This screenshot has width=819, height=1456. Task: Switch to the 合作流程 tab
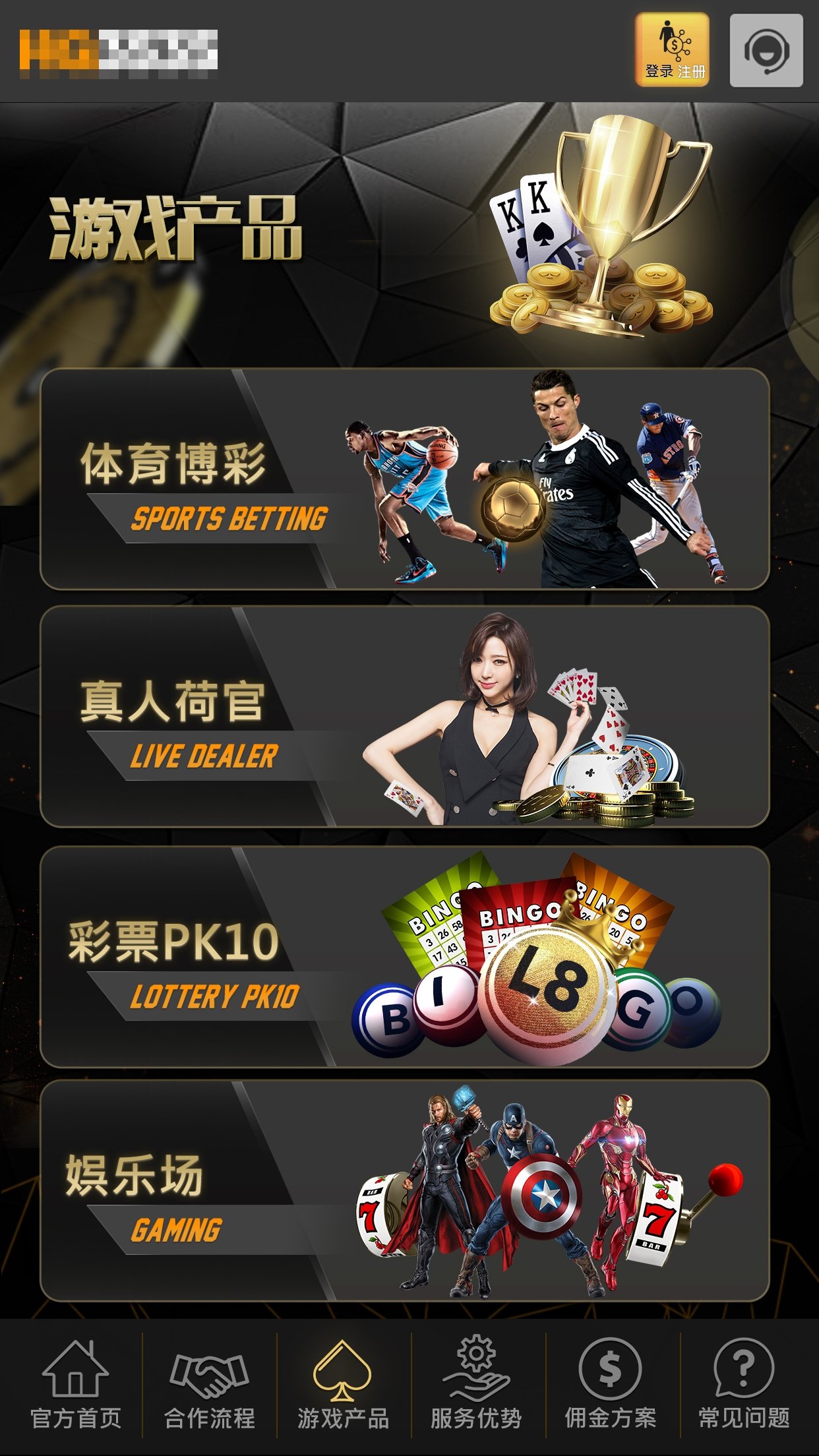[210, 1385]
